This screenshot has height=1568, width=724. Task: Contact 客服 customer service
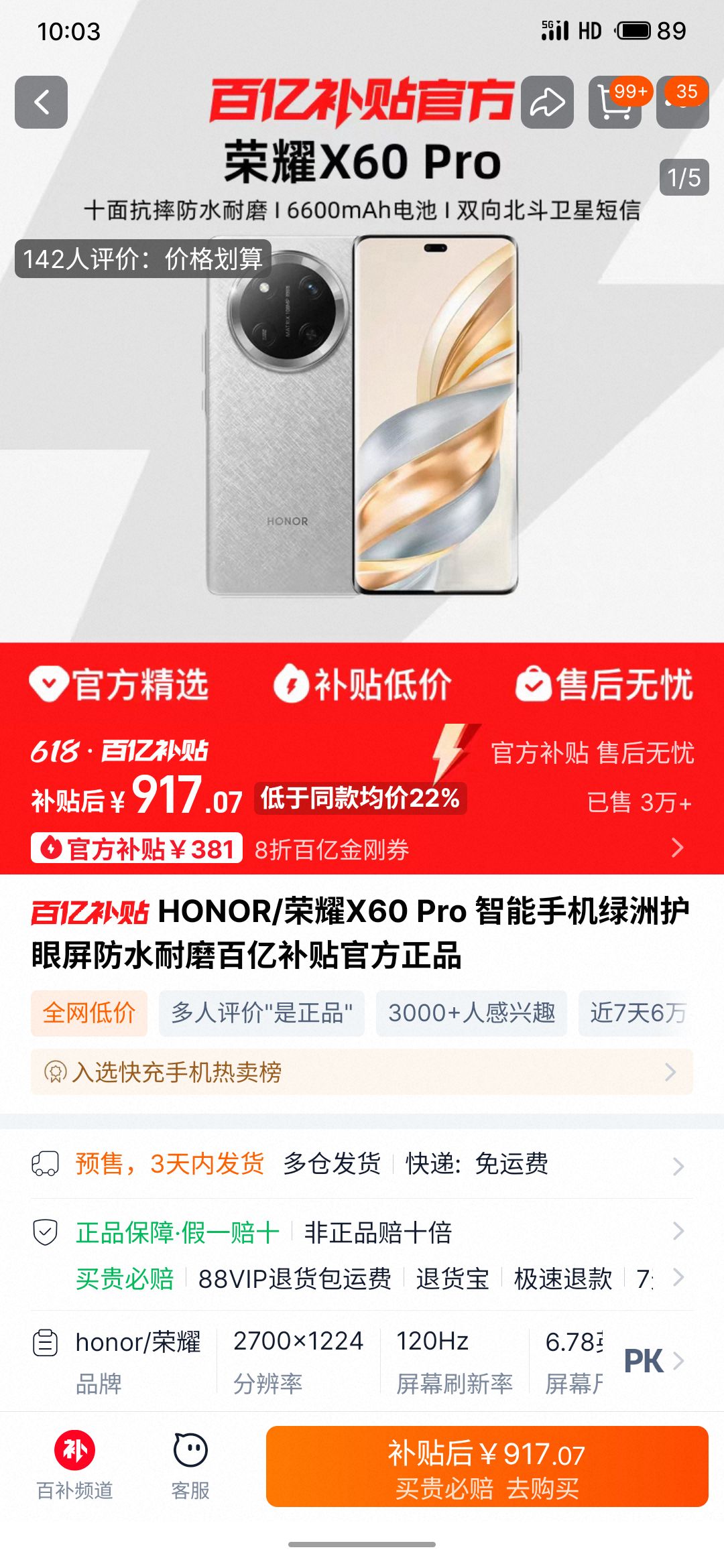190,1466
